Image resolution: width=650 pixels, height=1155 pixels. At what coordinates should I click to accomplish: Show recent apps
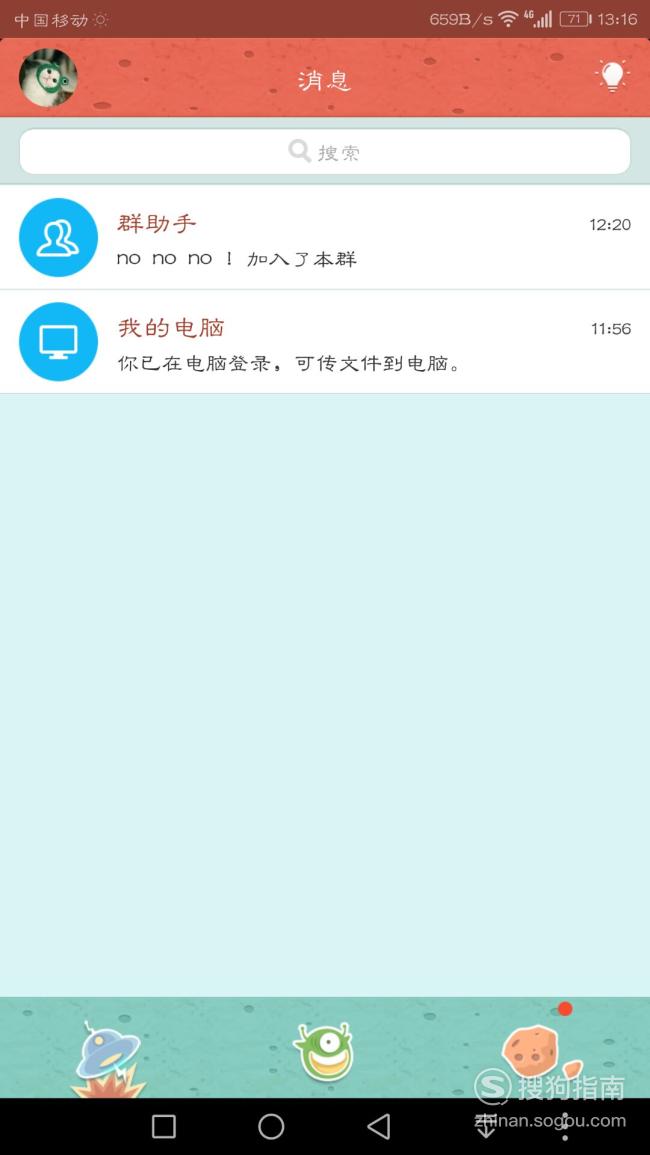point(164,1126)
